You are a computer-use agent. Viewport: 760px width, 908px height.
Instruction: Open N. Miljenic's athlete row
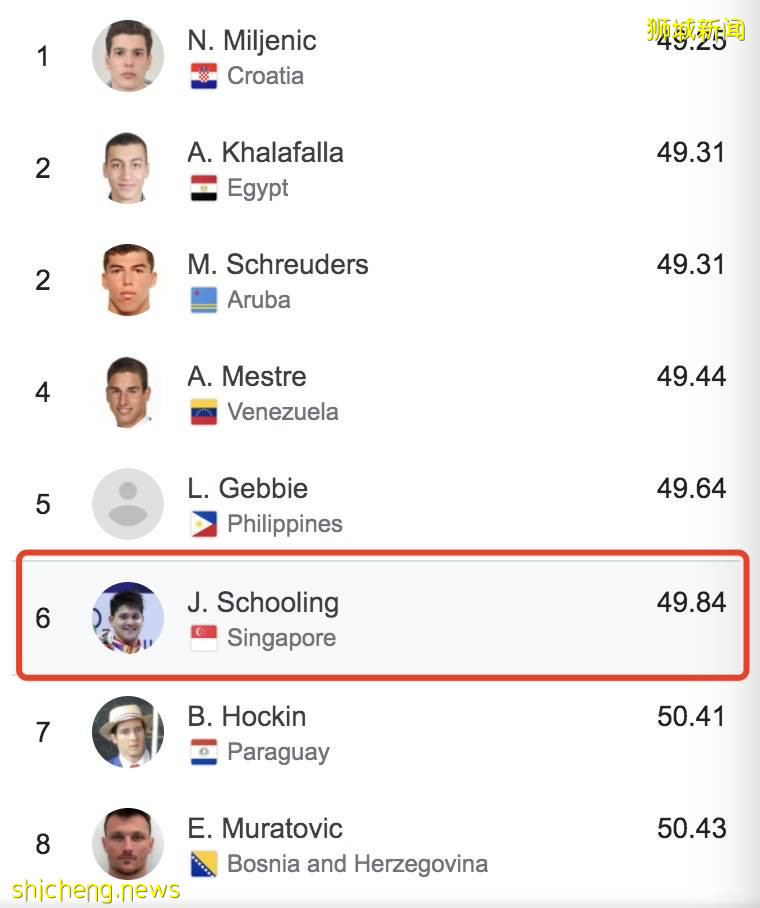click(252, 42)
